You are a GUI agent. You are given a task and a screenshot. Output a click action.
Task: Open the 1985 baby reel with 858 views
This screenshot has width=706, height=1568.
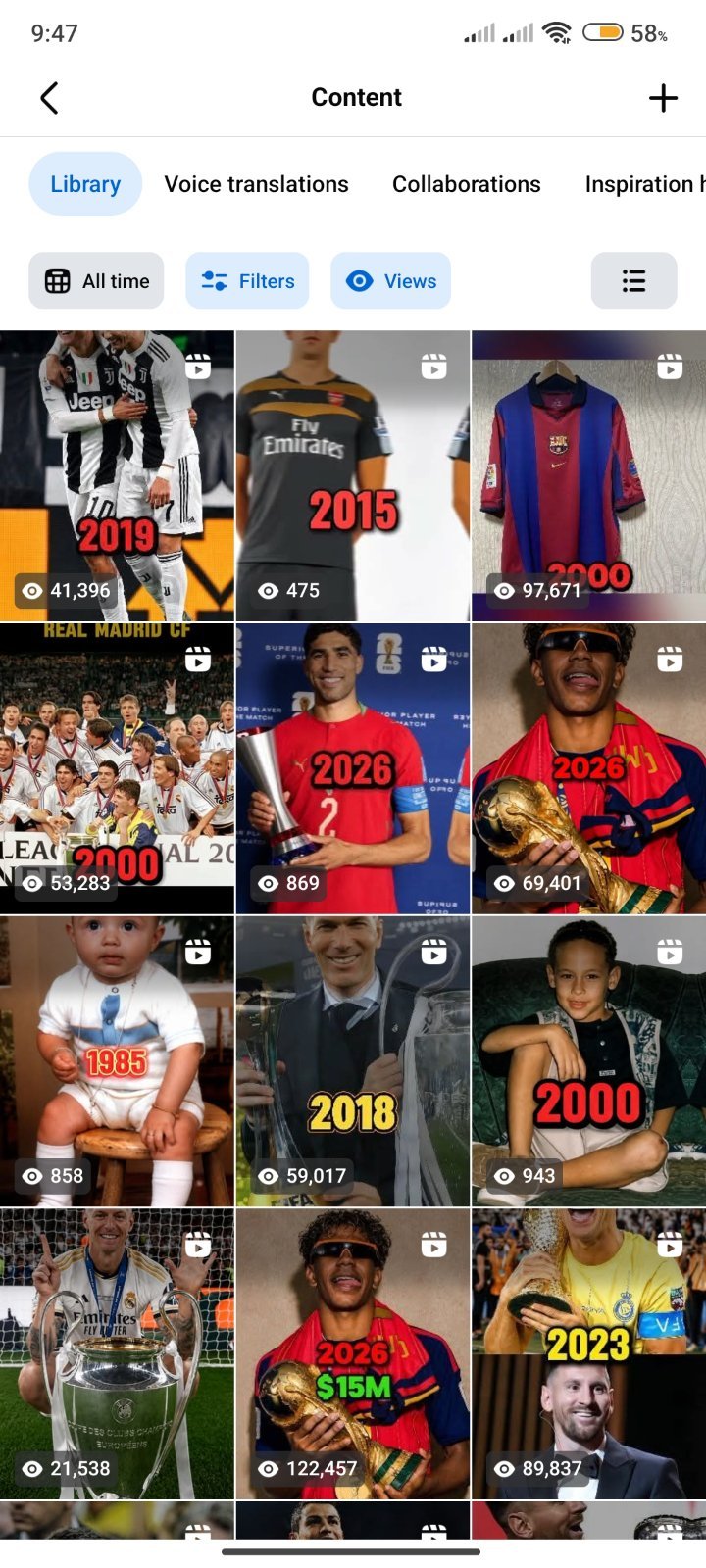click(117, 1061)
